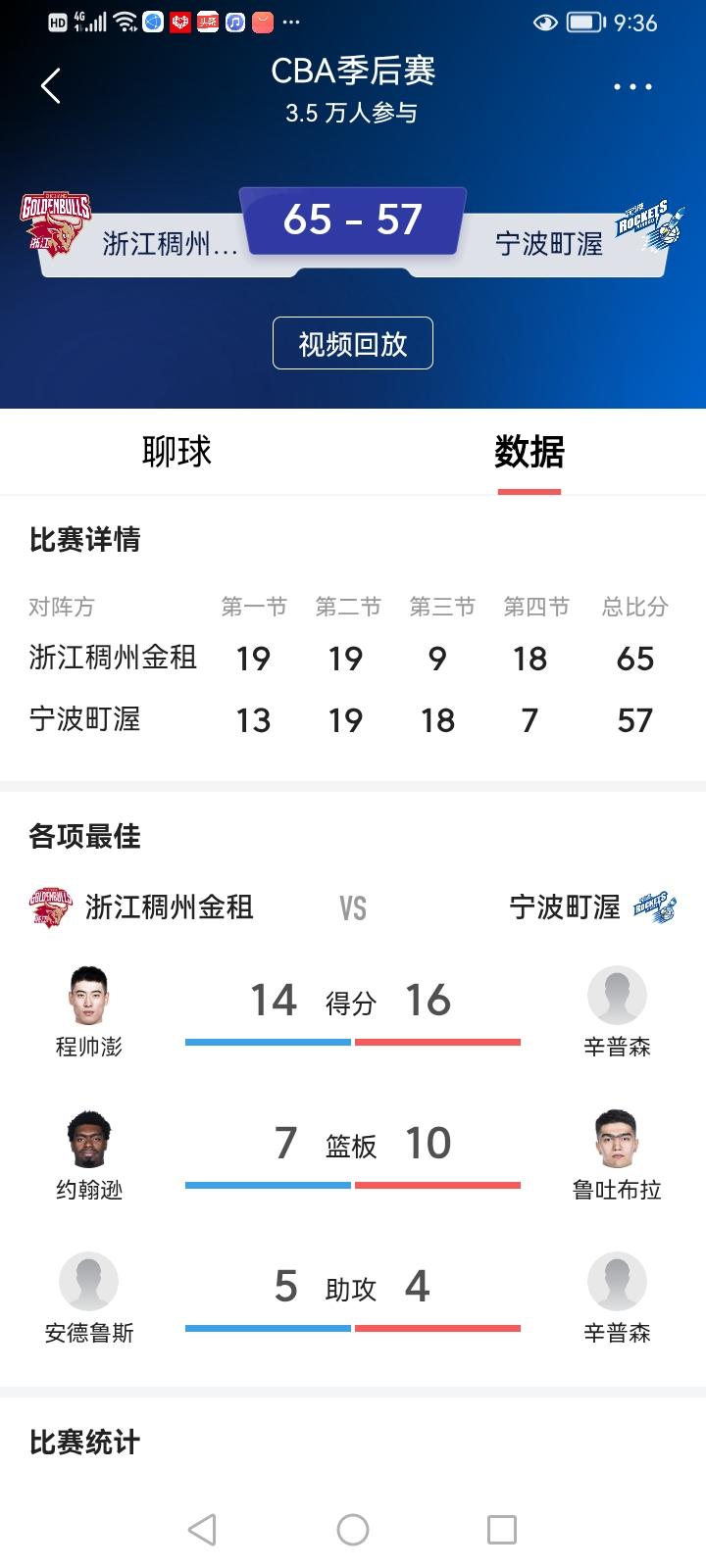Switch to the 聊球 tab
706x1568 pixels.
pos(176,452)
